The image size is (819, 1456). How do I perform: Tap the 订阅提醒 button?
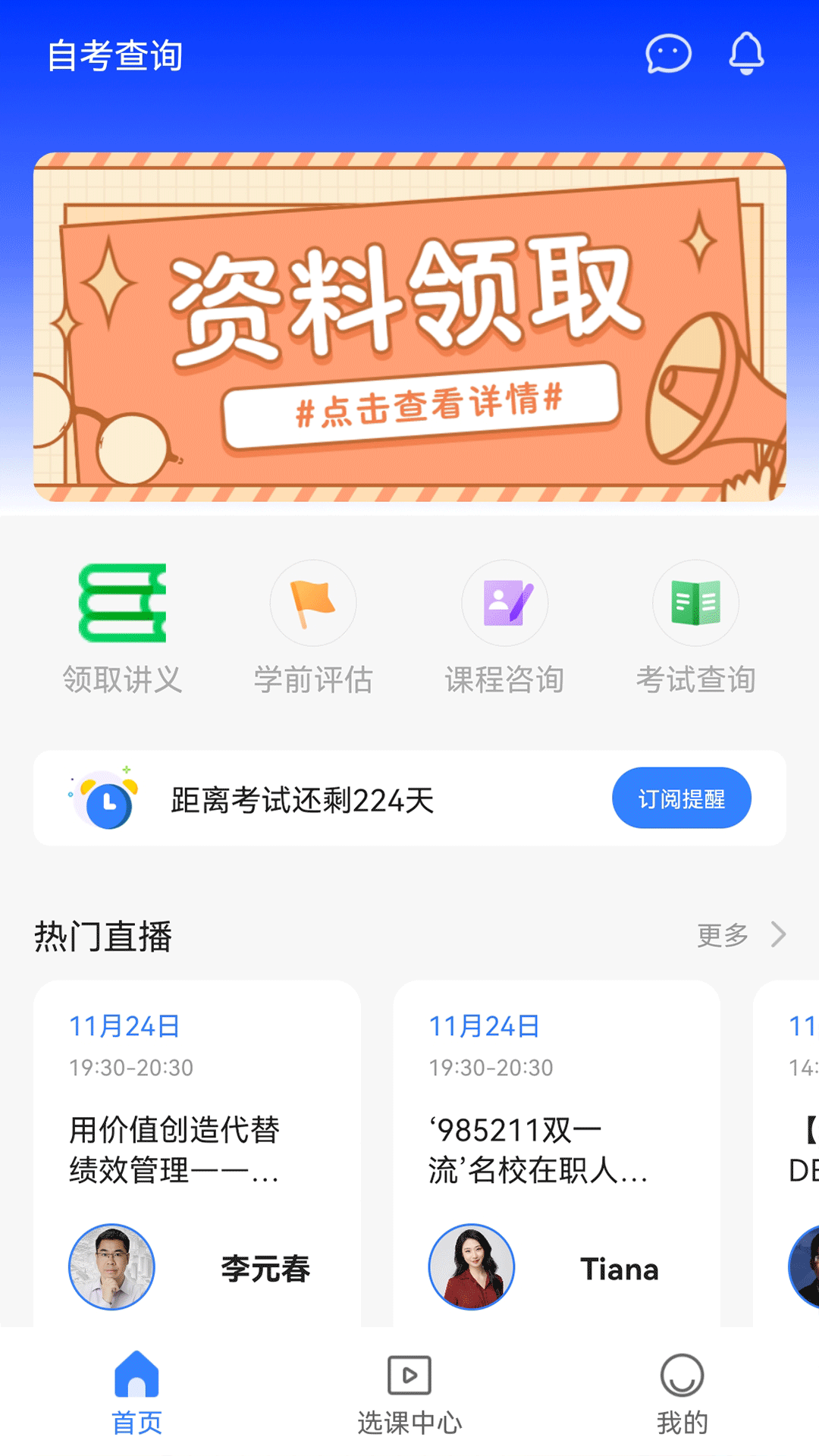tap(681, 799)
